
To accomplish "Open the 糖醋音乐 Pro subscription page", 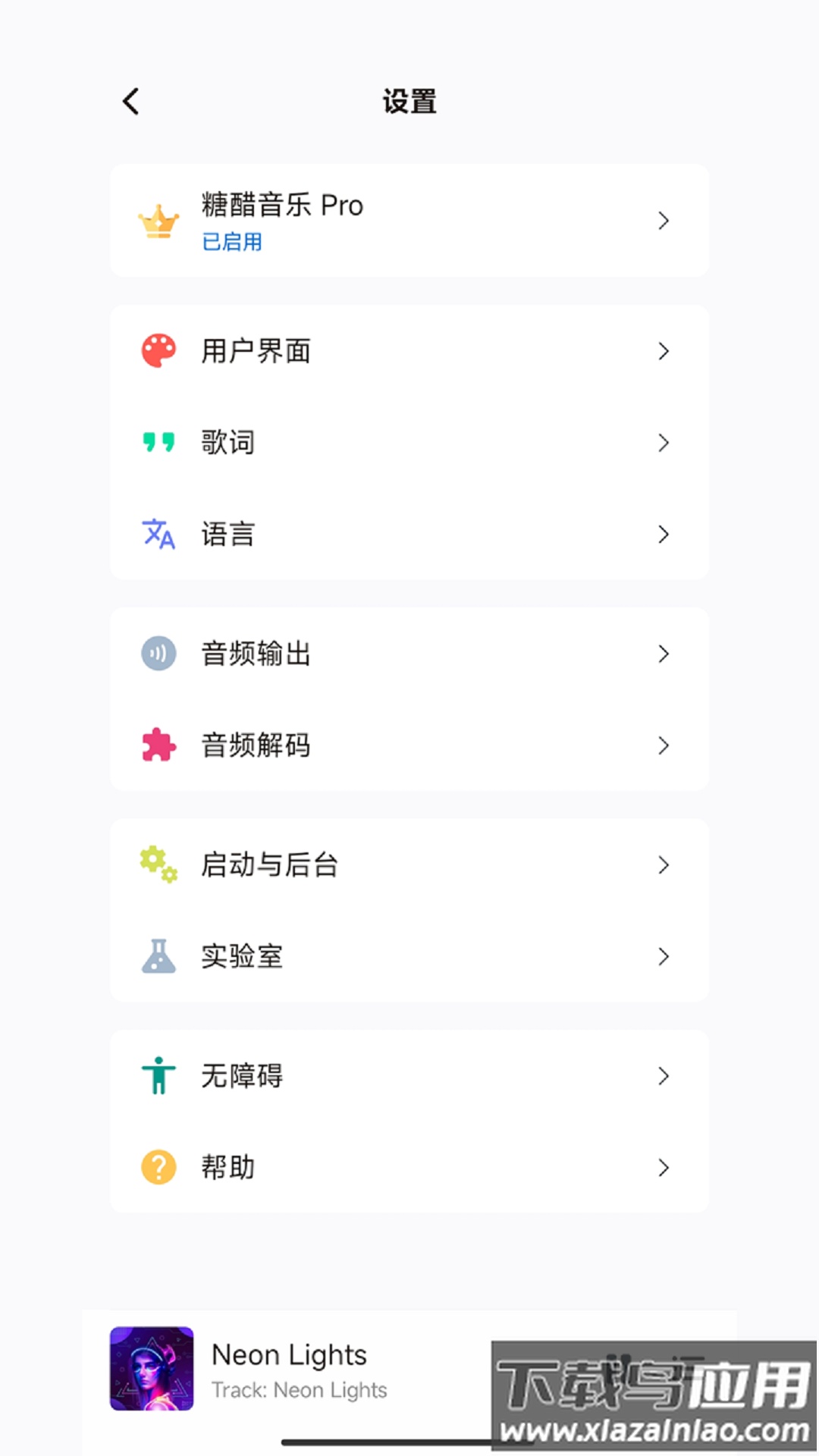I will pyautogui.click(x=409, y=219).
